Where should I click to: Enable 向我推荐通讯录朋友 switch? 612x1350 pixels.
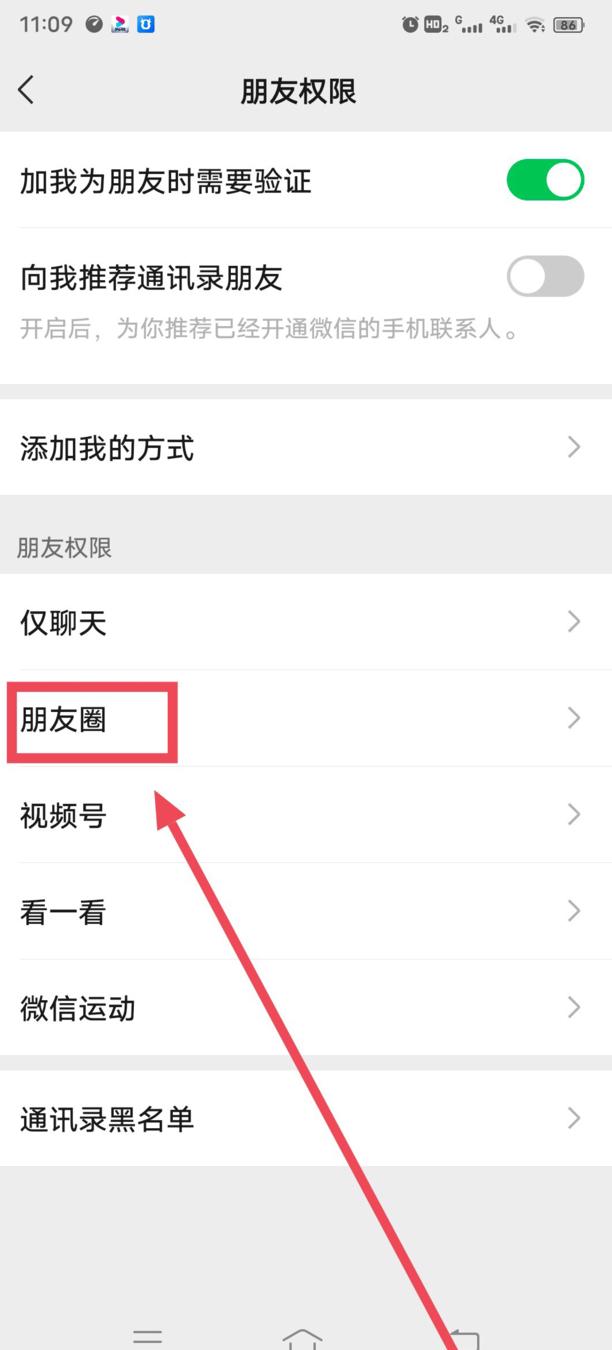pos(545,277)
